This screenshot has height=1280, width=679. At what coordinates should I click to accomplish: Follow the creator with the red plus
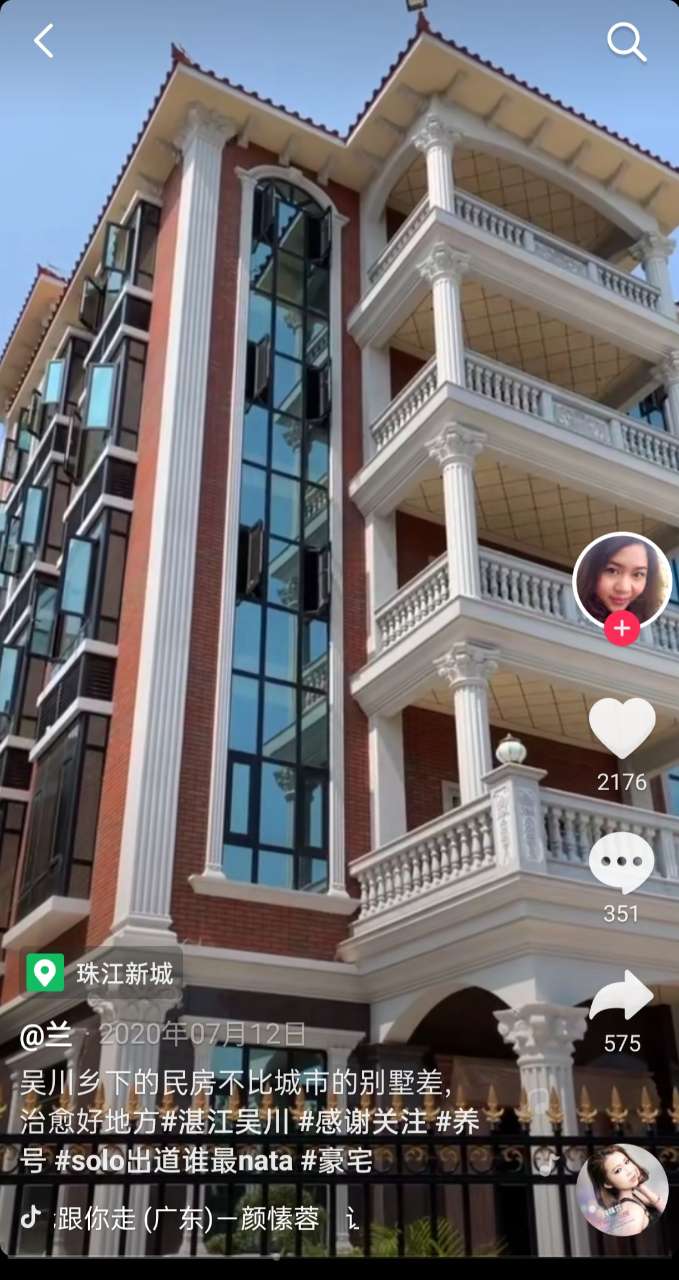tap(621, 629)
